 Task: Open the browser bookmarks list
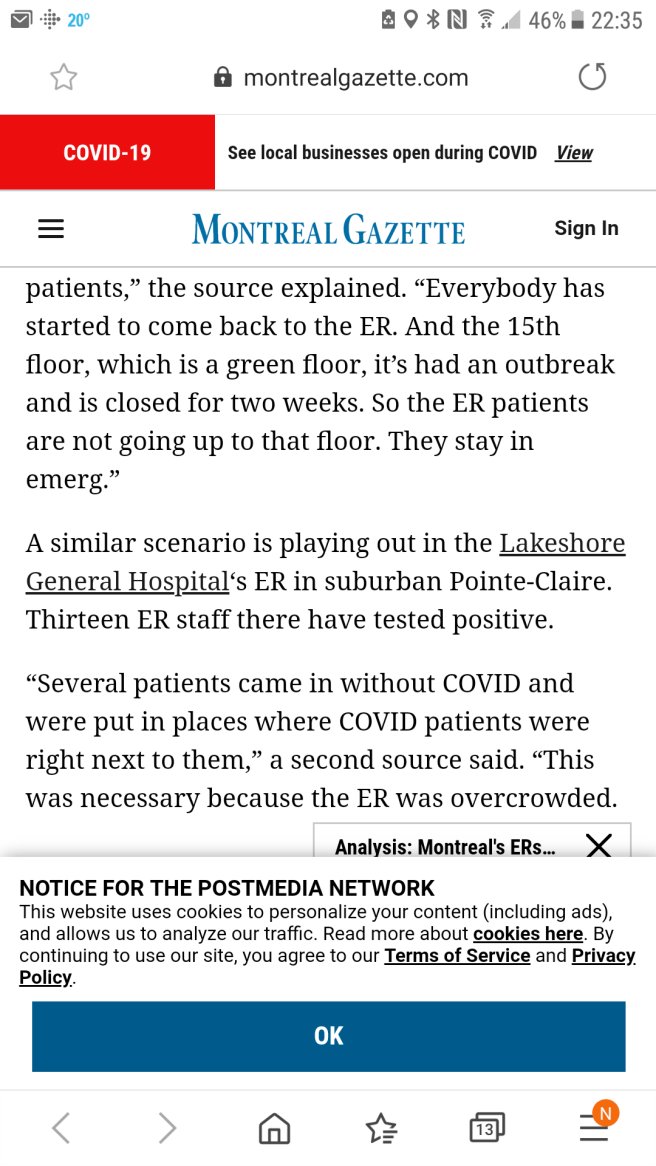coord(381,1129)
